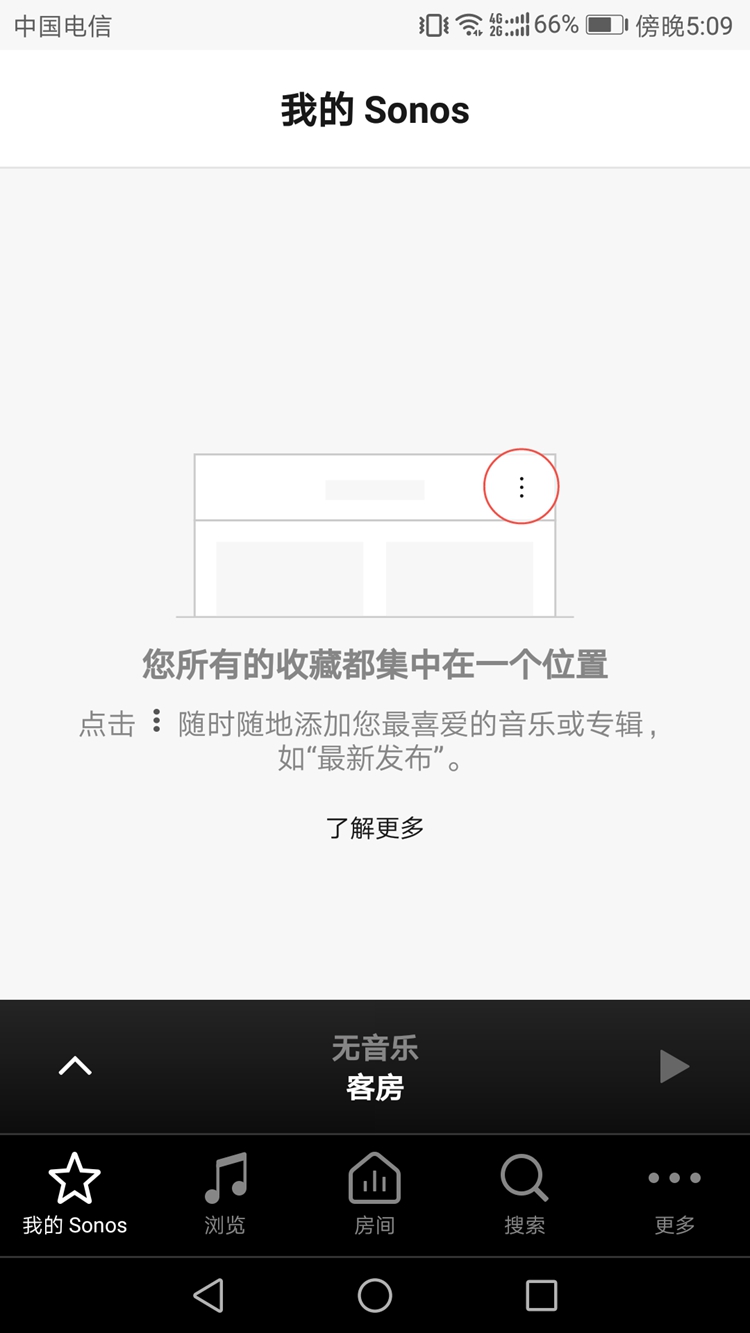Viewport: 750px width, 1333px height.
Task: Go to the home screen via system home button
Action: pyautogui.click(x=375, y=1296)
